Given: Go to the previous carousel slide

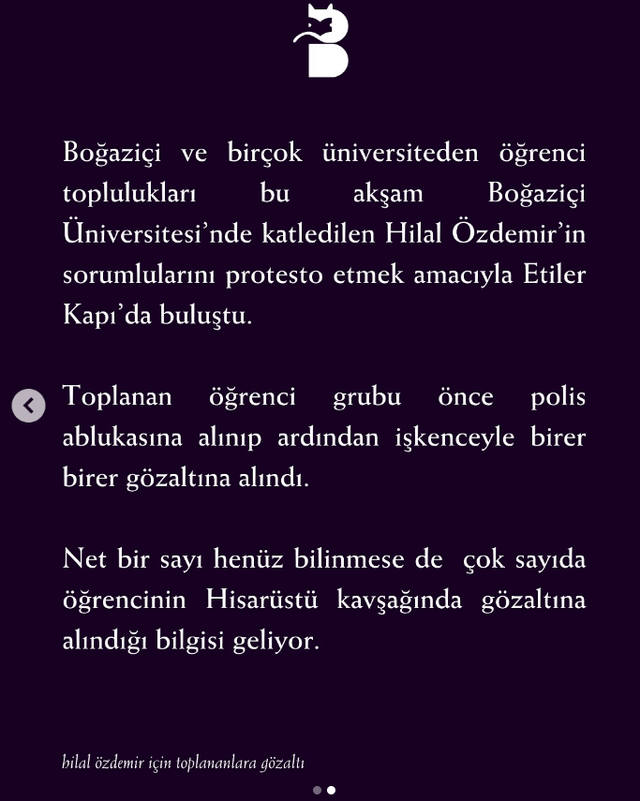Looking at the screenshot, I should click(29, 406).
